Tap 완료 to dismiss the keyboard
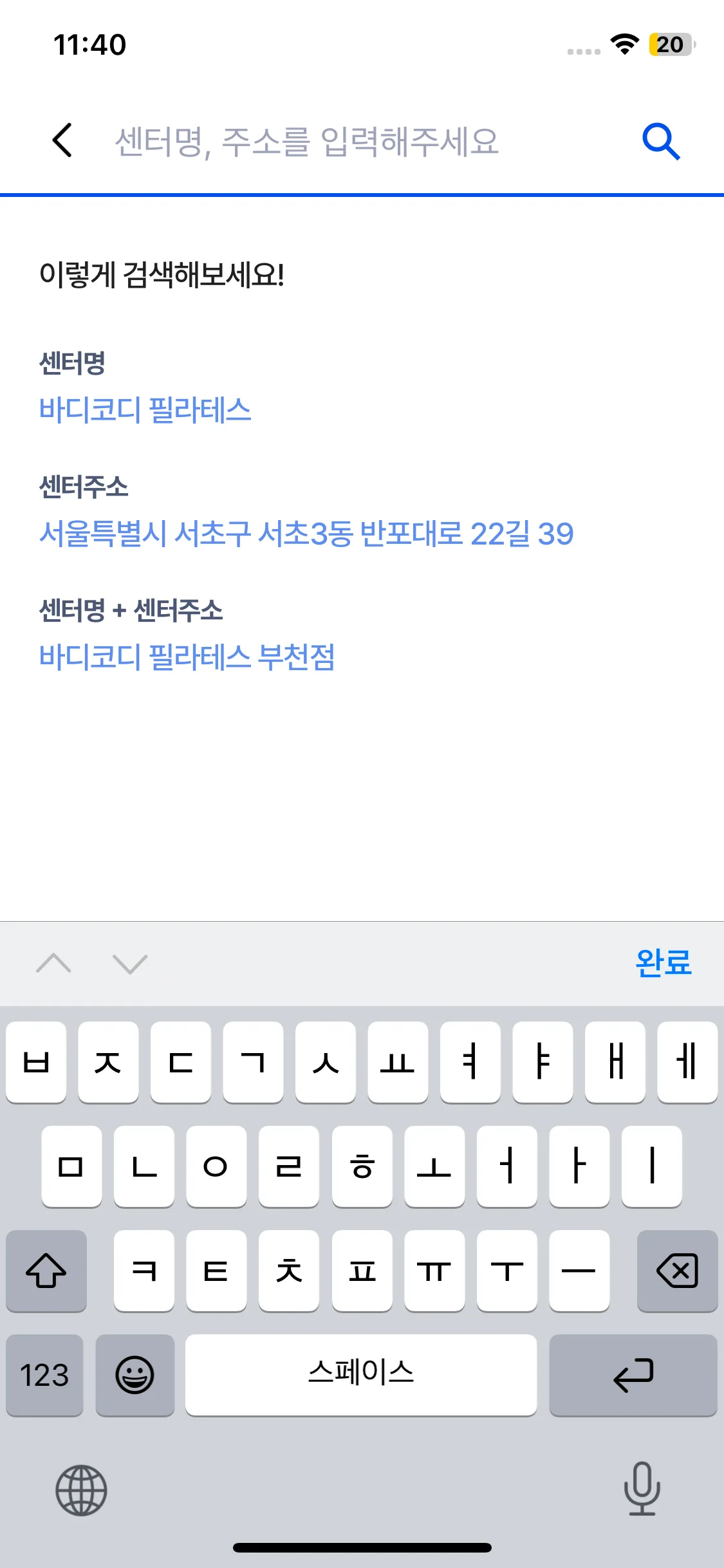 [663, 963]
